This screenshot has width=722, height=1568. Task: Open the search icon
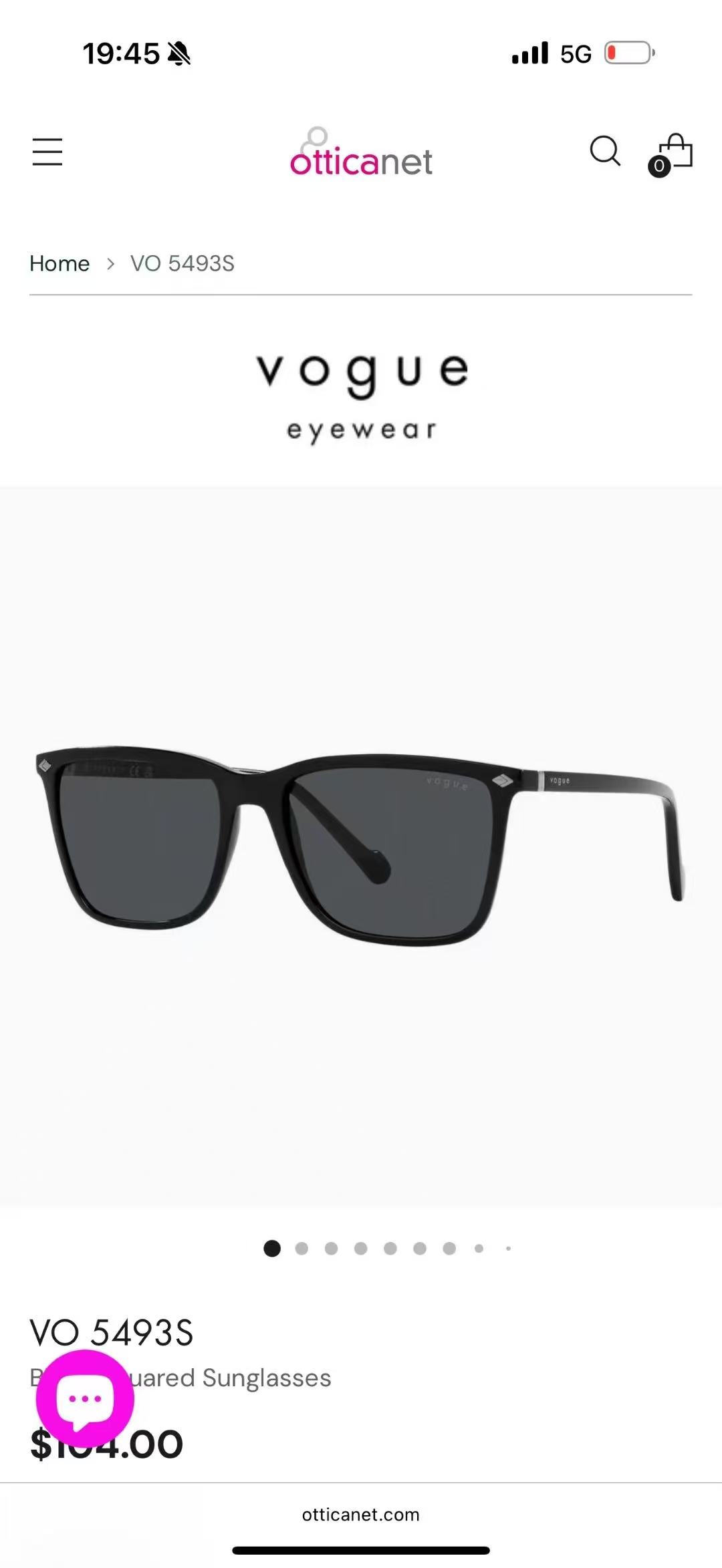(x=605, y=151)
